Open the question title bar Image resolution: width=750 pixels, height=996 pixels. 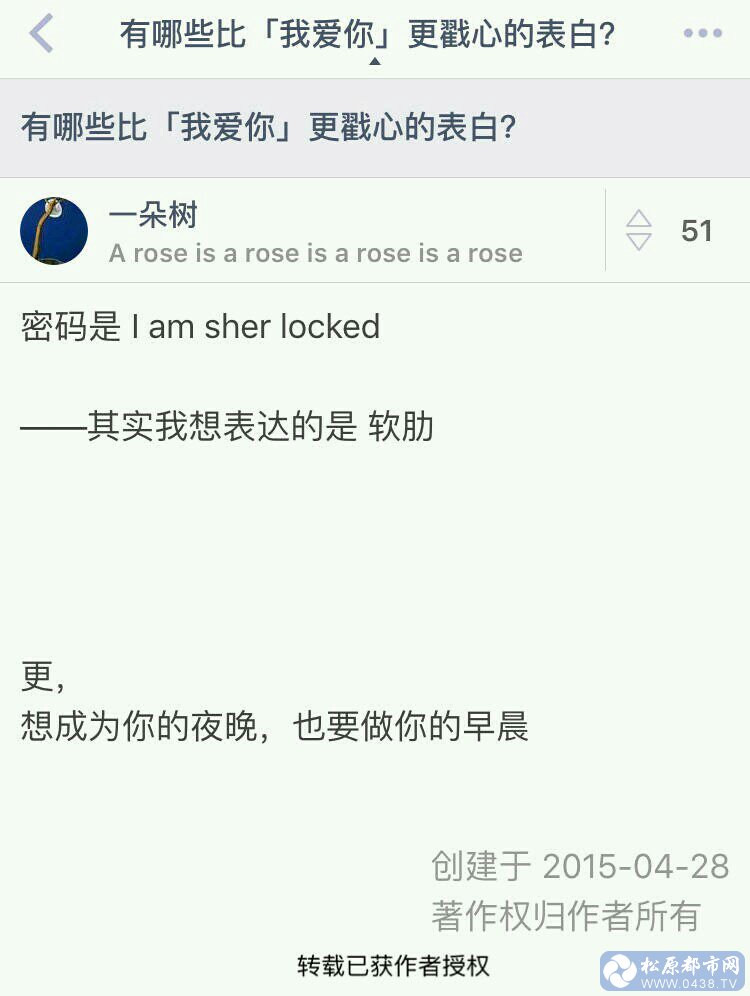tap(374, 129)
